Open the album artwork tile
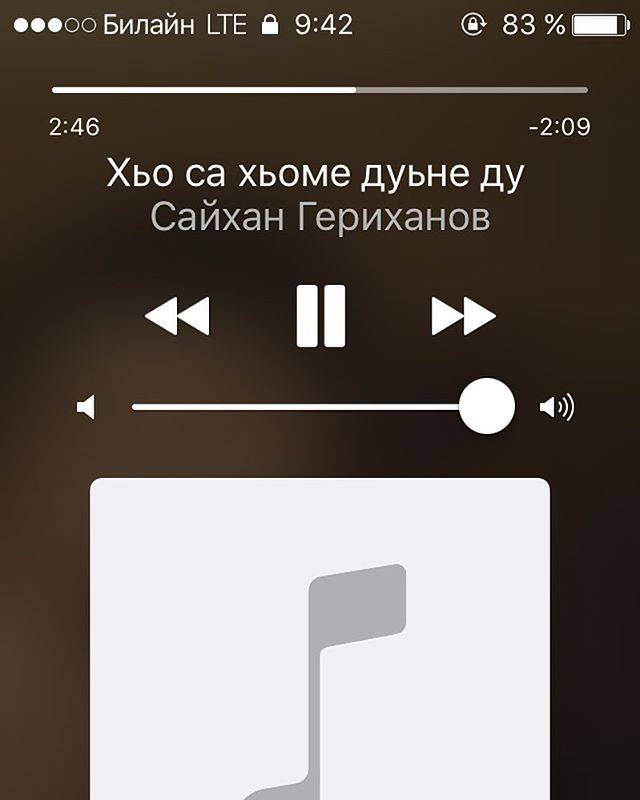 point(320,640)
